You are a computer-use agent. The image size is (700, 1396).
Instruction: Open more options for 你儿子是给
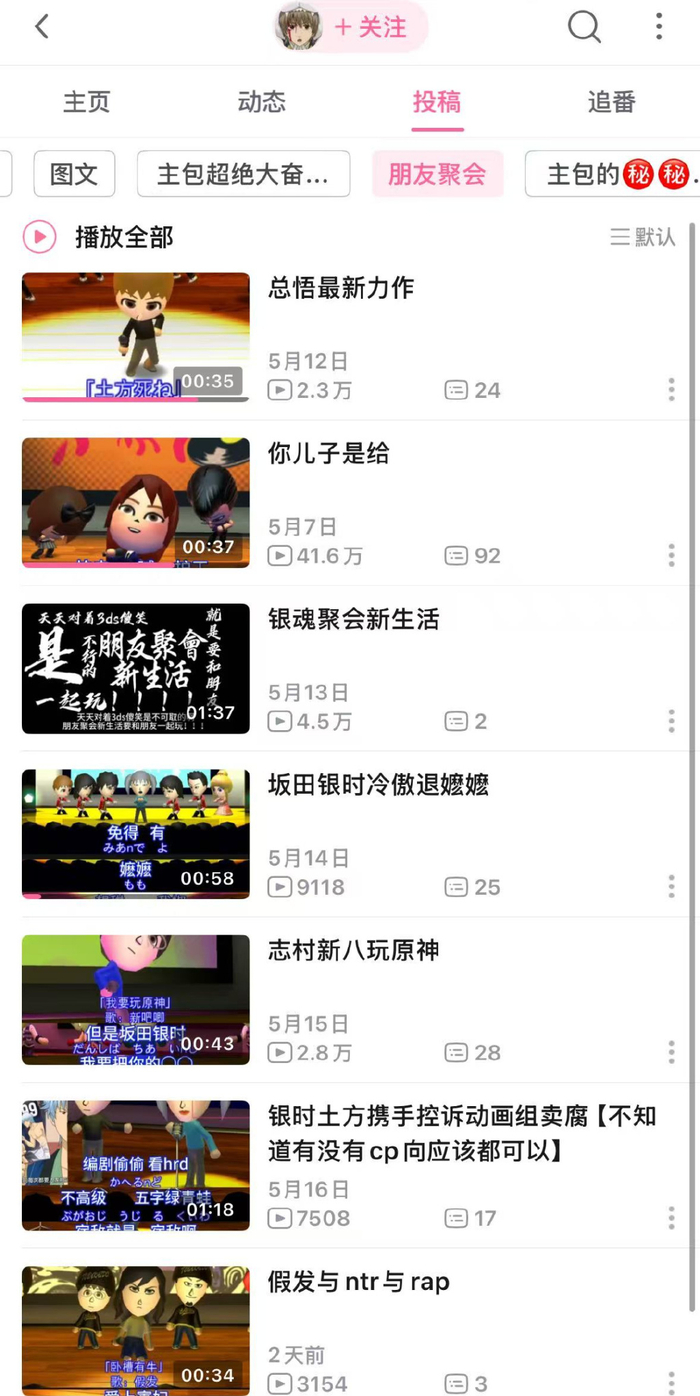pos(671,556)
